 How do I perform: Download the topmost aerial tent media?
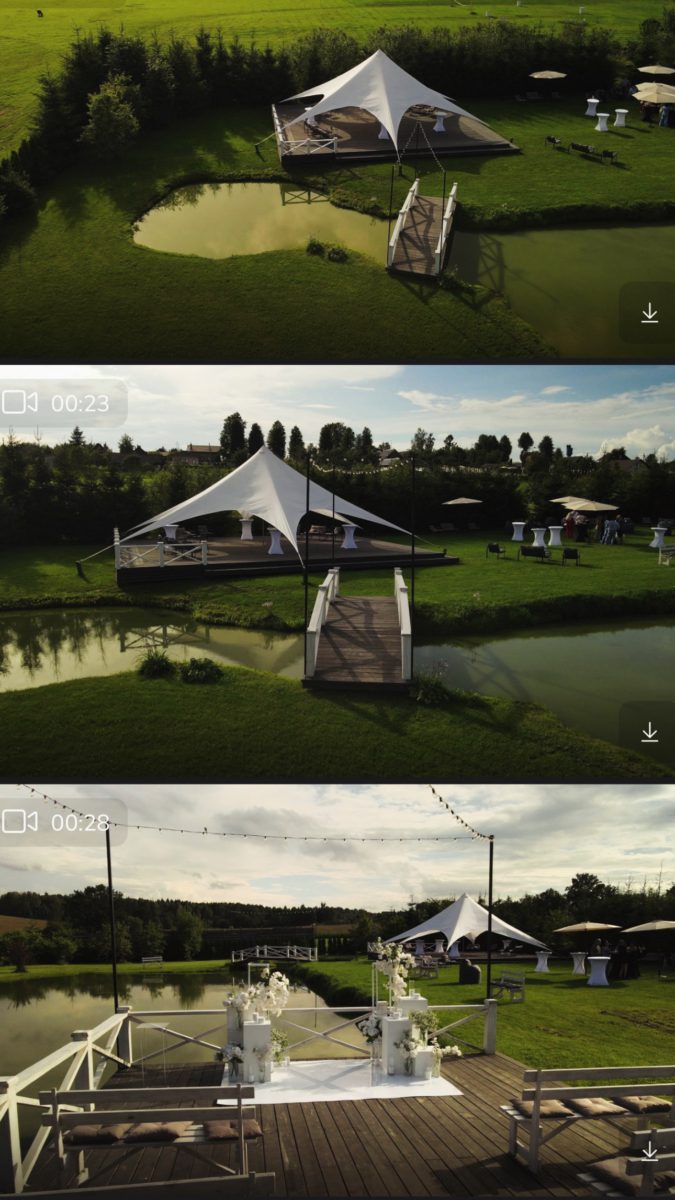pyautogui.click(x=649, y=313)
